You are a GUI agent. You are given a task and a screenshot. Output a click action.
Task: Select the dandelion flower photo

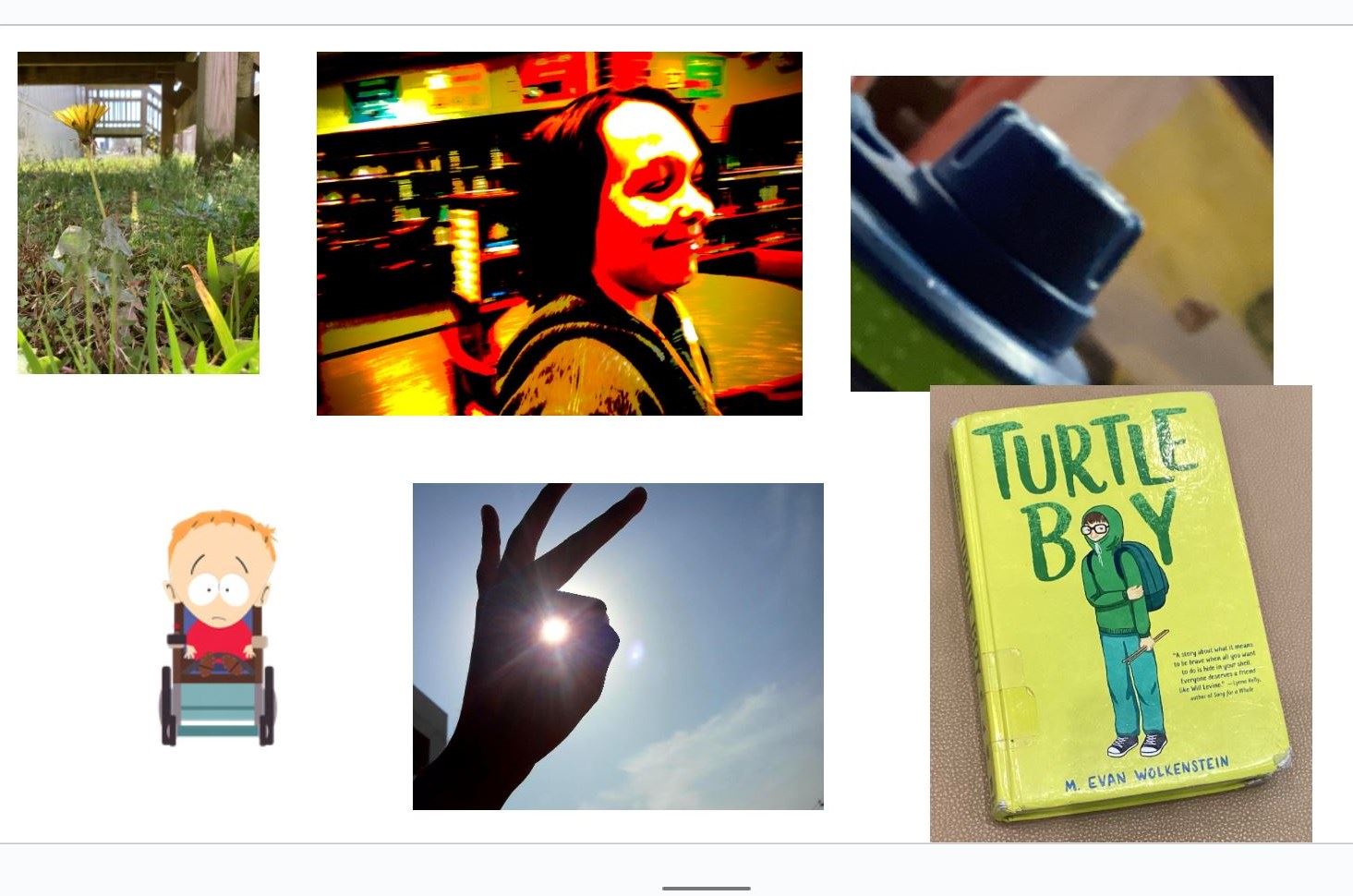(139, 212)
